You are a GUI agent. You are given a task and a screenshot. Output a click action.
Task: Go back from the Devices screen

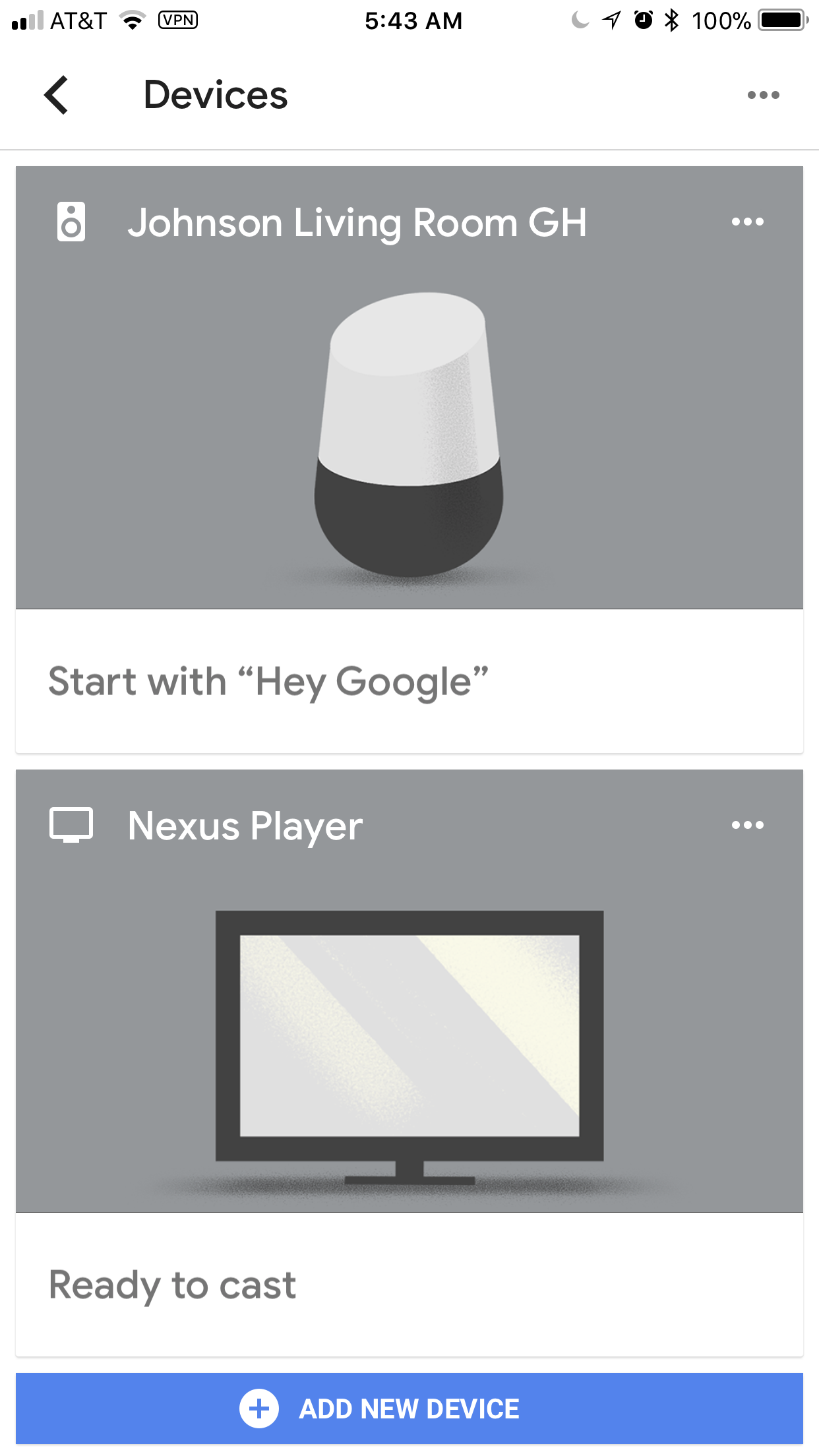click(x=57, y=95)
